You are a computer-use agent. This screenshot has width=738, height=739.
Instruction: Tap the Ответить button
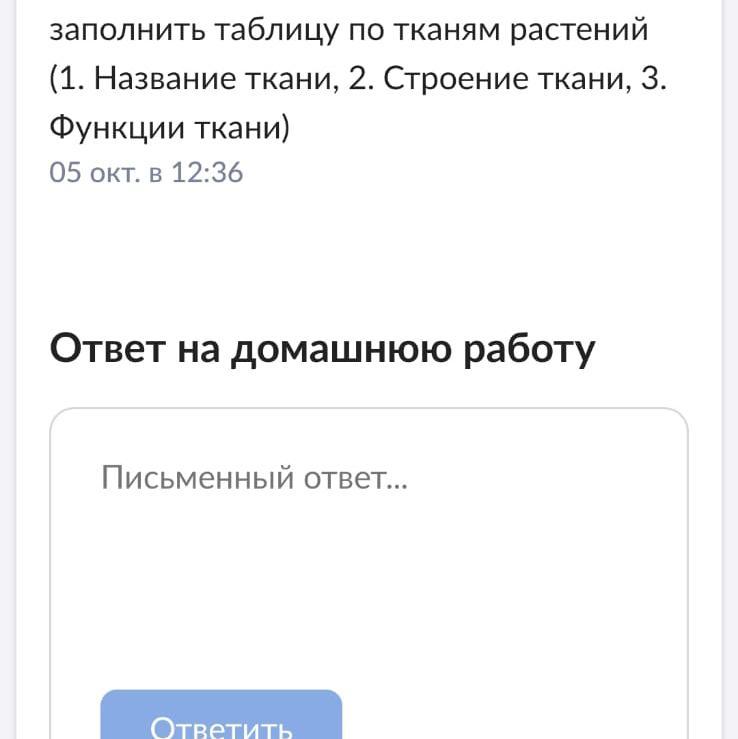pos(221,714)
